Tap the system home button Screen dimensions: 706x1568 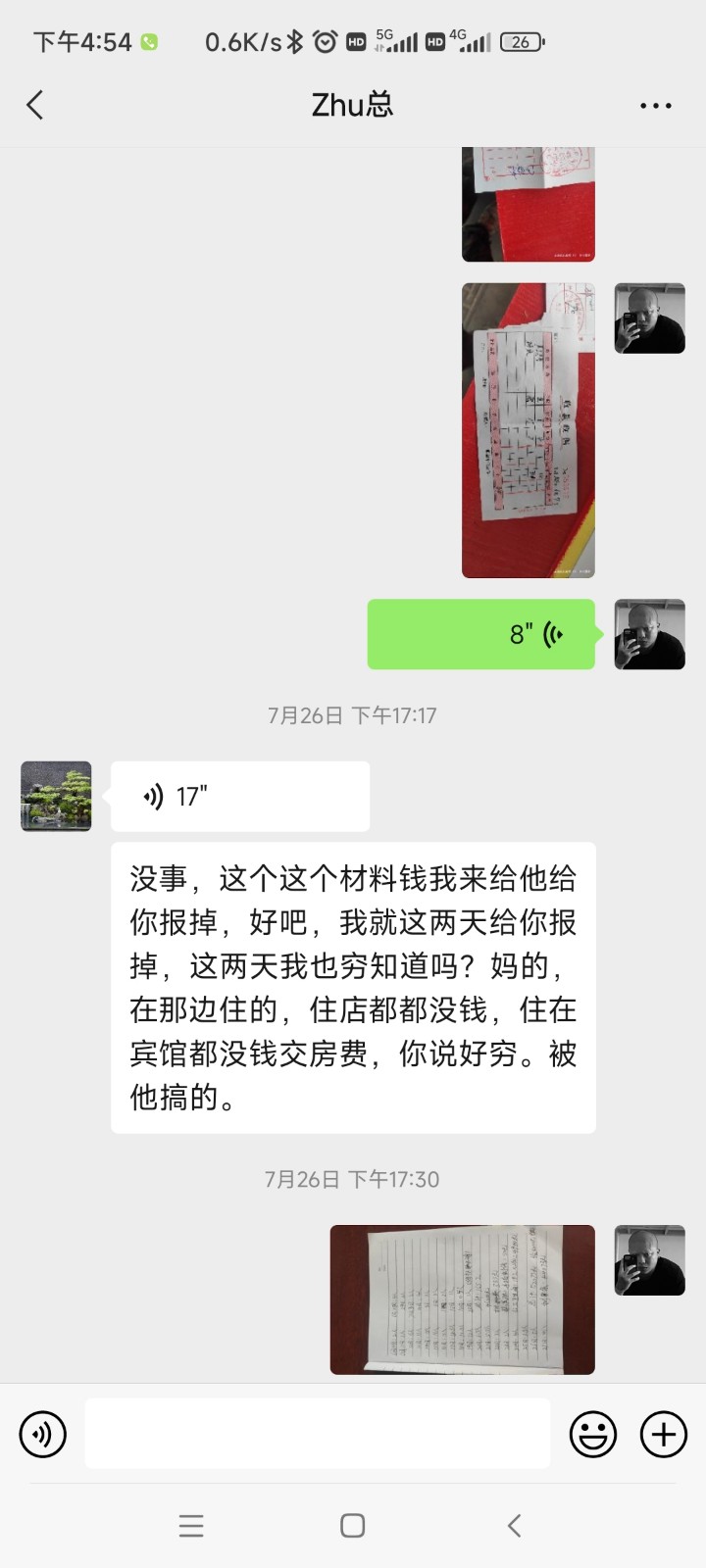(352, 1525)
